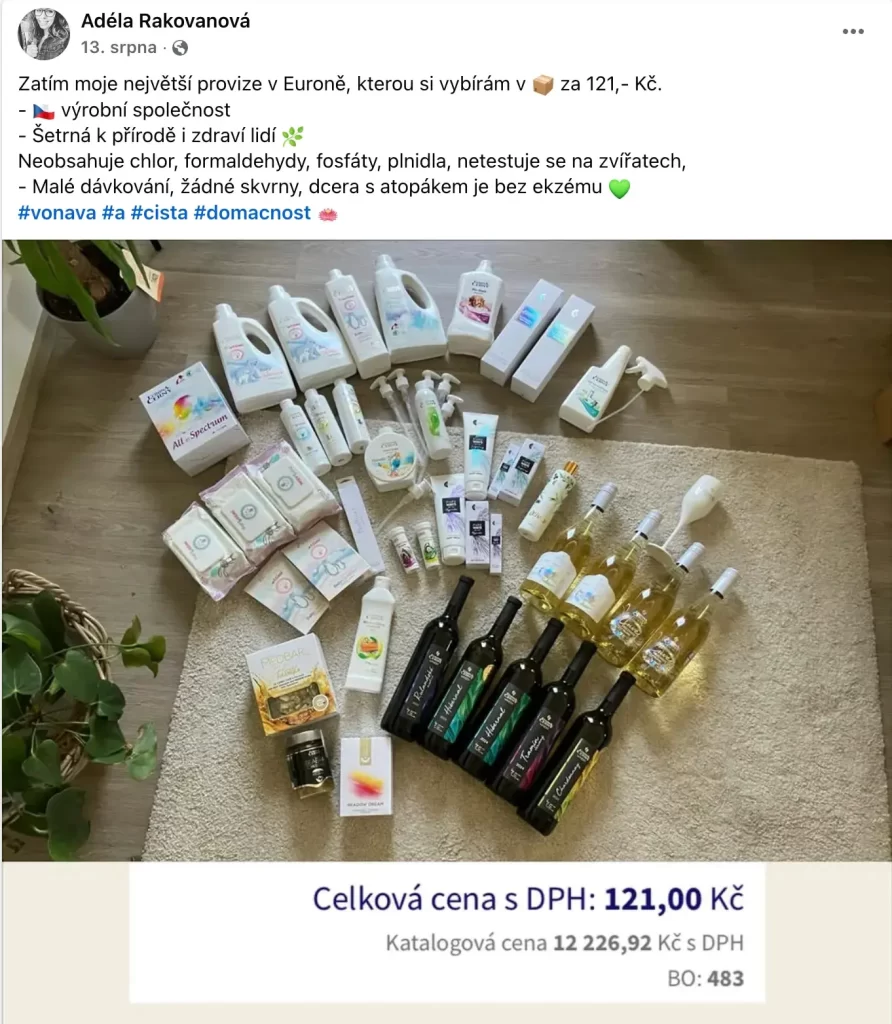This screenshot has height=1024, width=892.
Task: Open the #vonava hashtag
Action: pyautogui.click(x=56, y=213)
